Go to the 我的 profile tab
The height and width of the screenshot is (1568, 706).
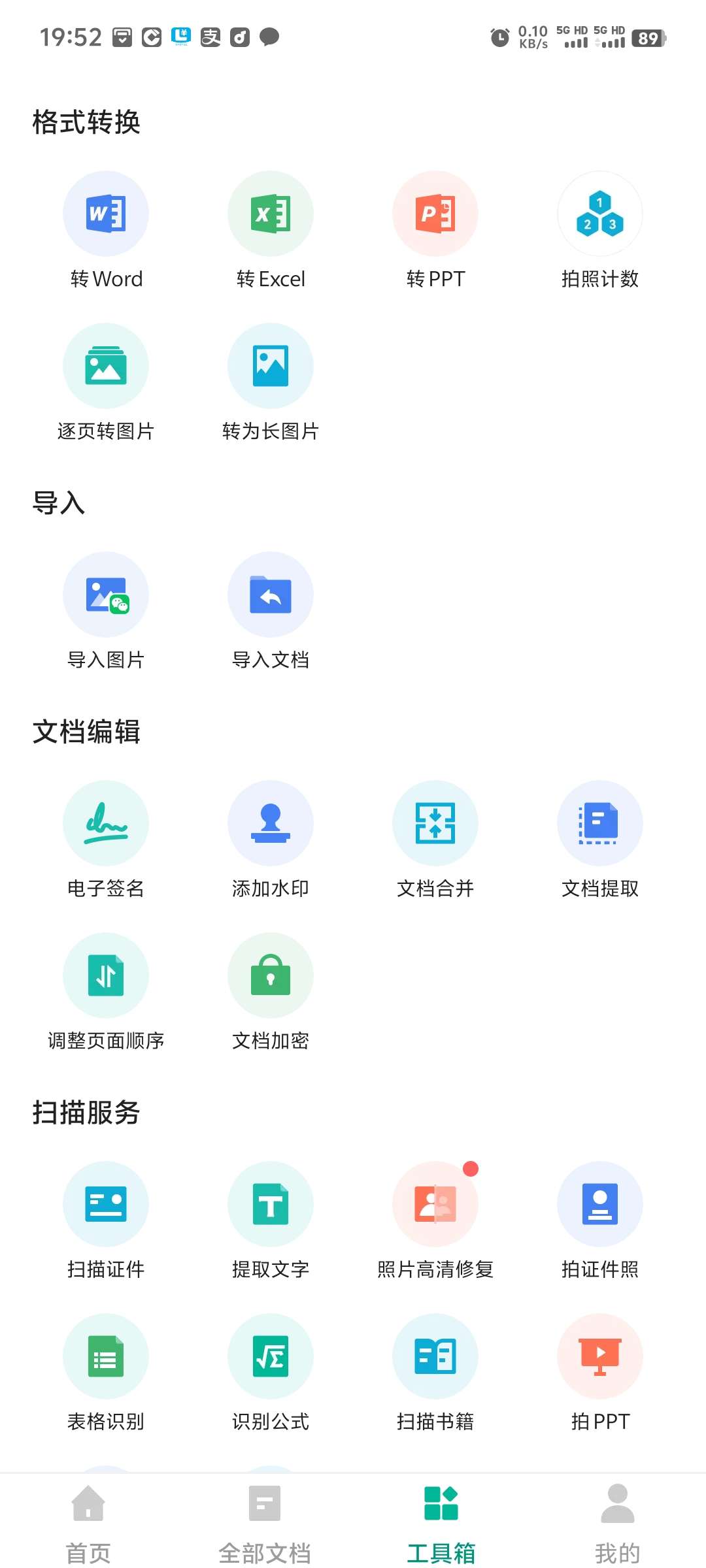tap(618, 1522)
